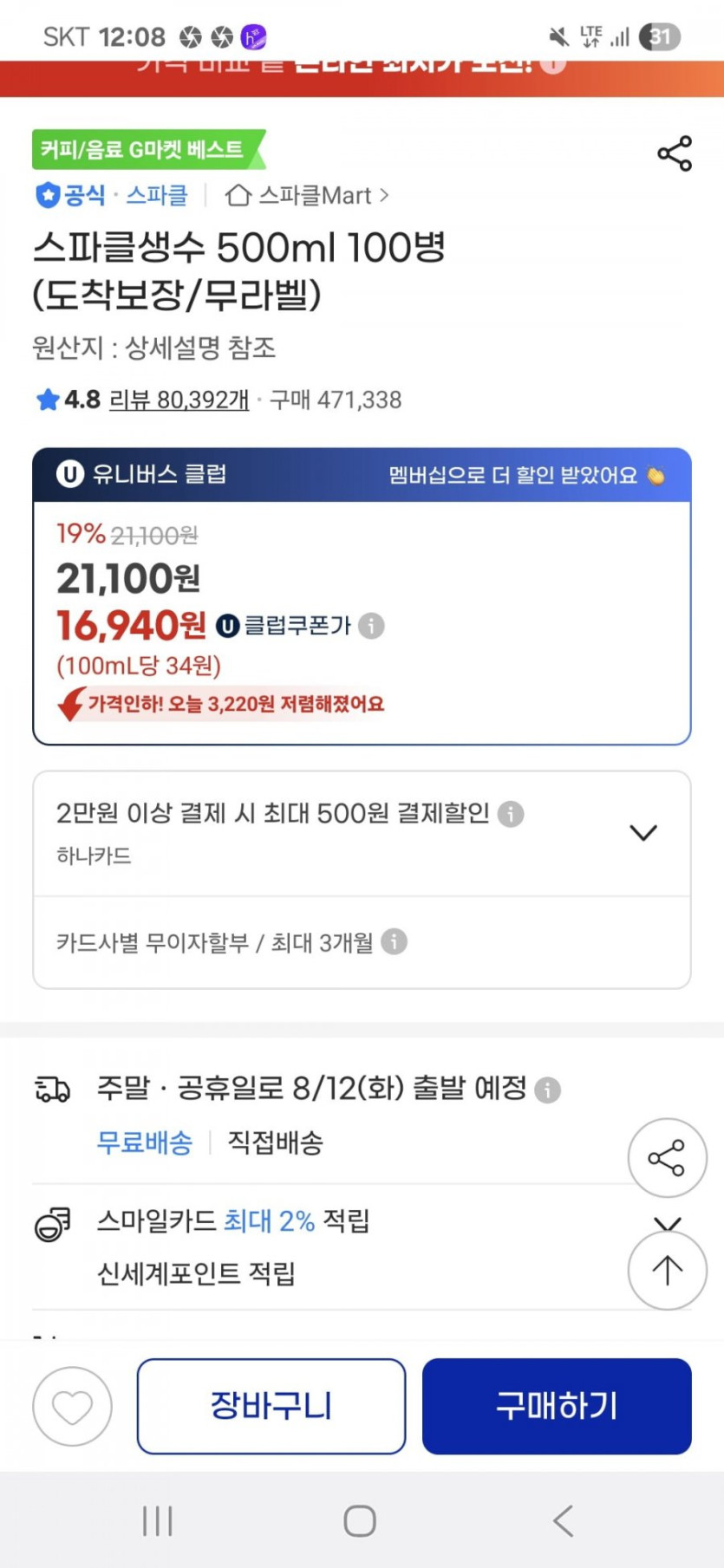Jump back to top with the arrow button
Screen dimensions: 724x1568
click(667, 1271)
